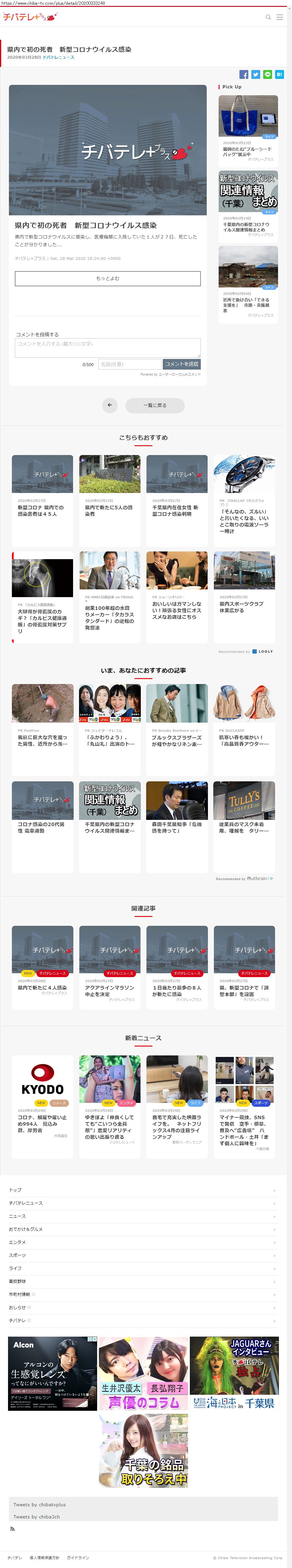This screenshot has width=292, height=1568.
Task: Share the article on Facebook
Action: pos(244,74)
